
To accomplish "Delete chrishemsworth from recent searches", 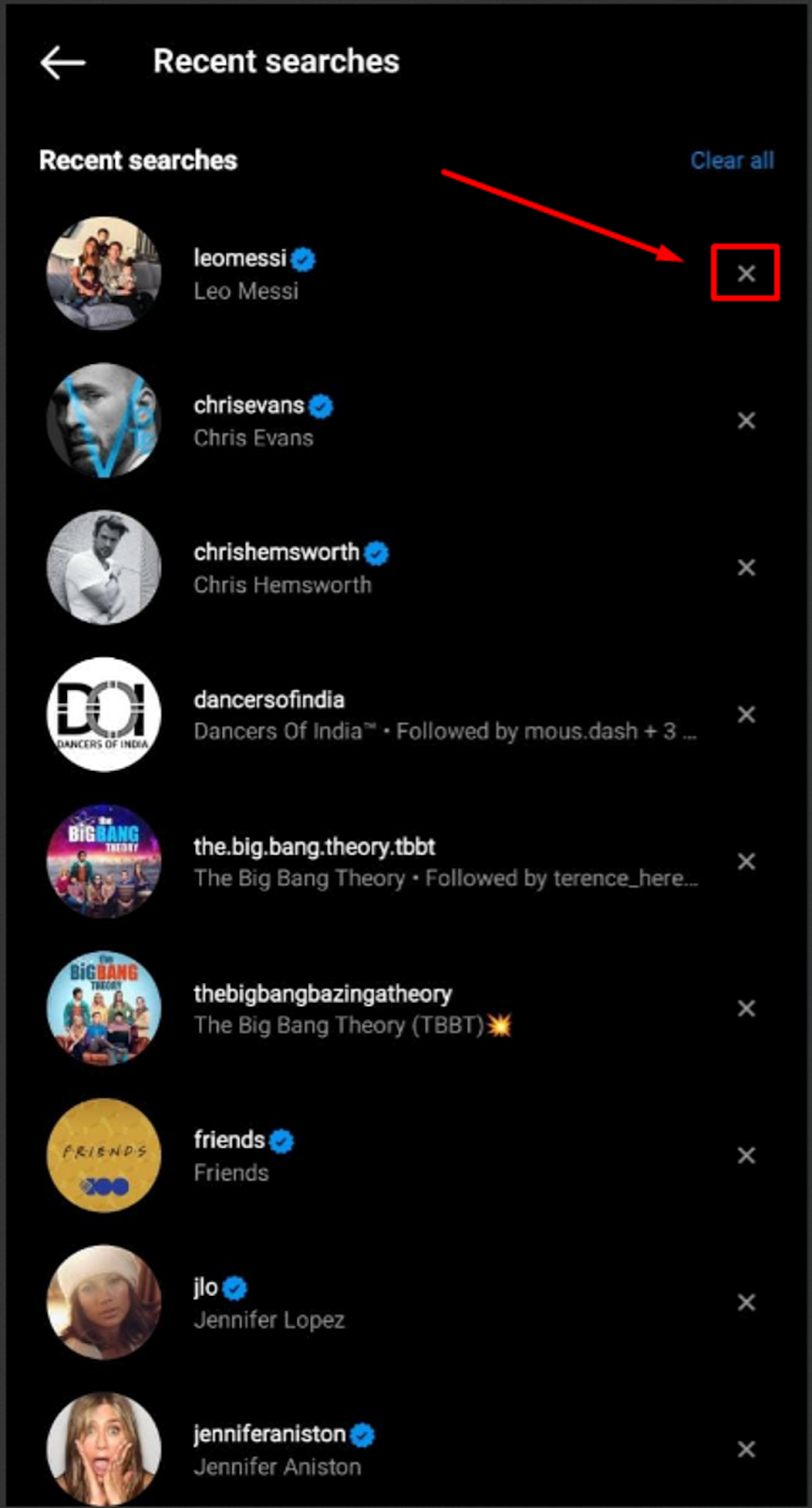I will click(746, 567).
